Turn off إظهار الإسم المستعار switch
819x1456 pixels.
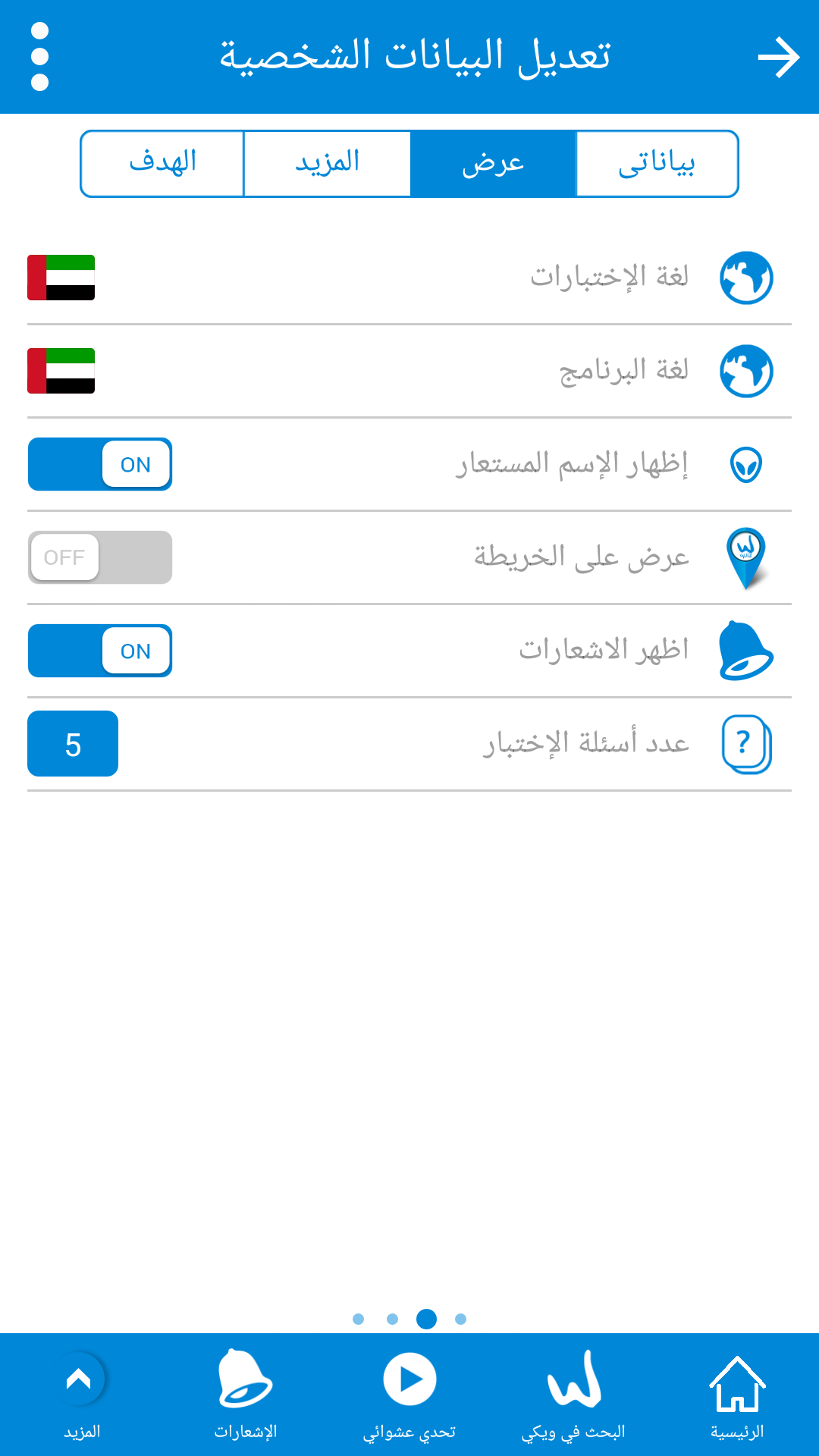(x=100, y=464)
